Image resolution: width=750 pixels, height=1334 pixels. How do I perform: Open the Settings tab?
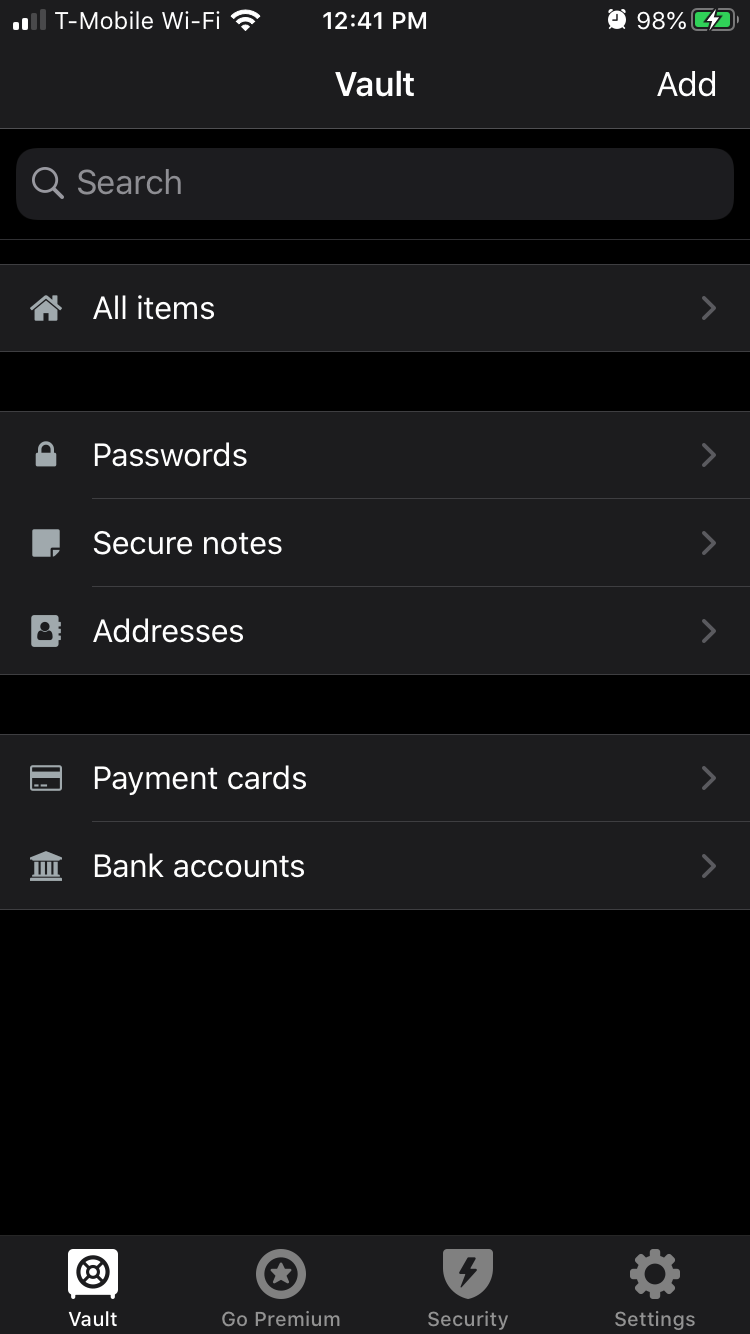(655, 1288)
